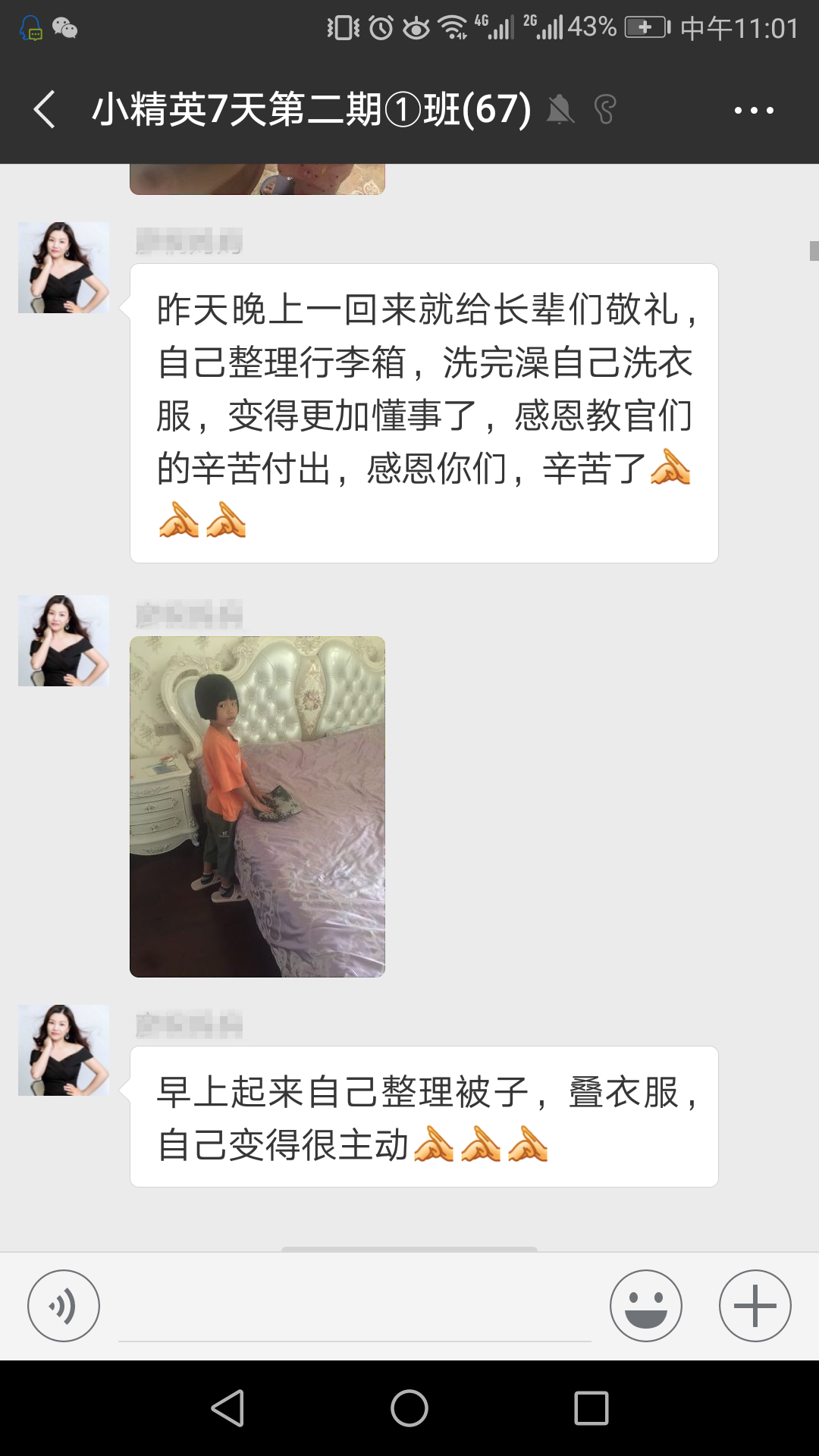Switch to voice message input

pos(64,1306)
